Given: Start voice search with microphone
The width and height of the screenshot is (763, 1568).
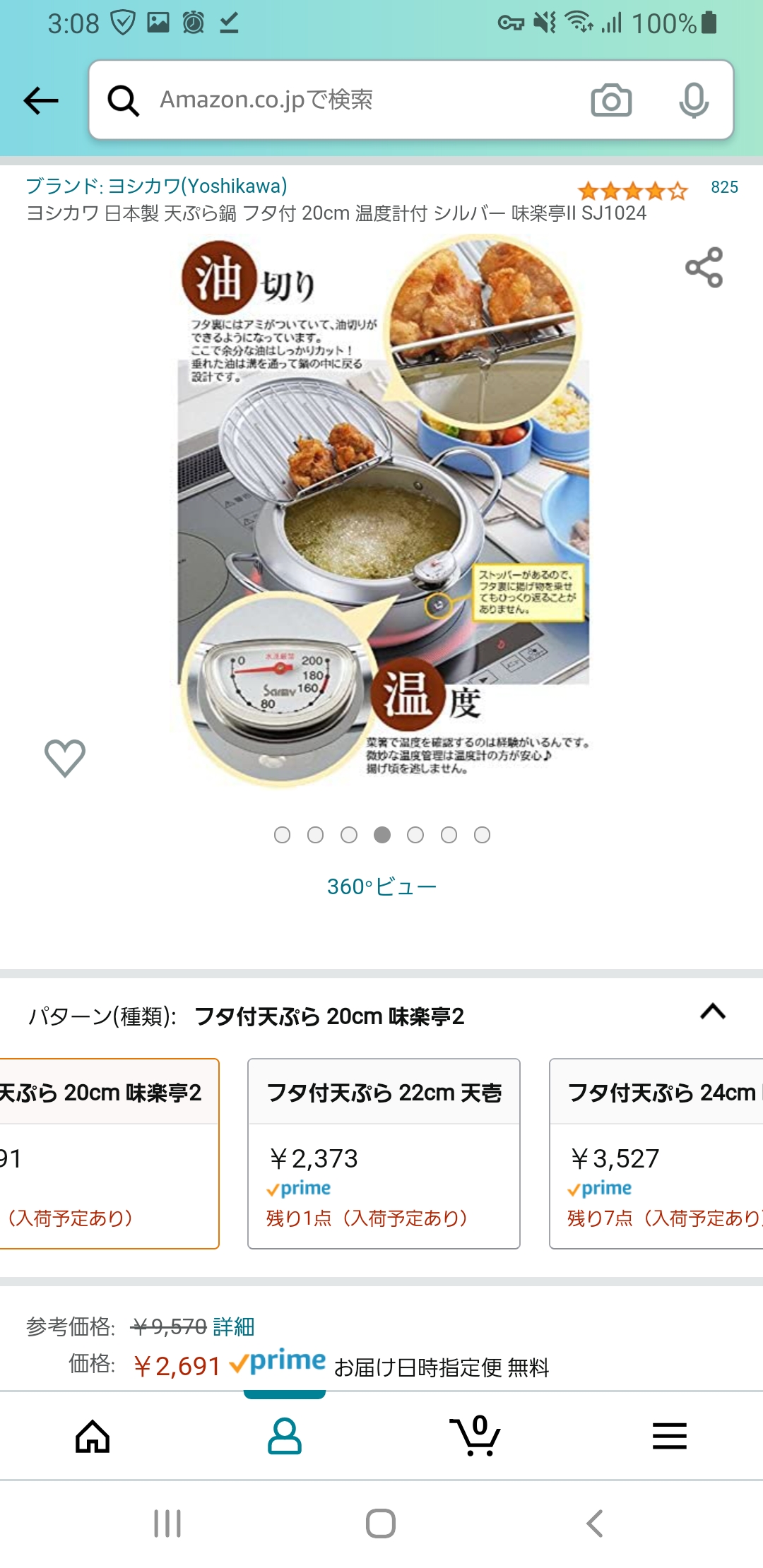Looking at the screenshot, I should pyautogui.click(x=694, y=100).
